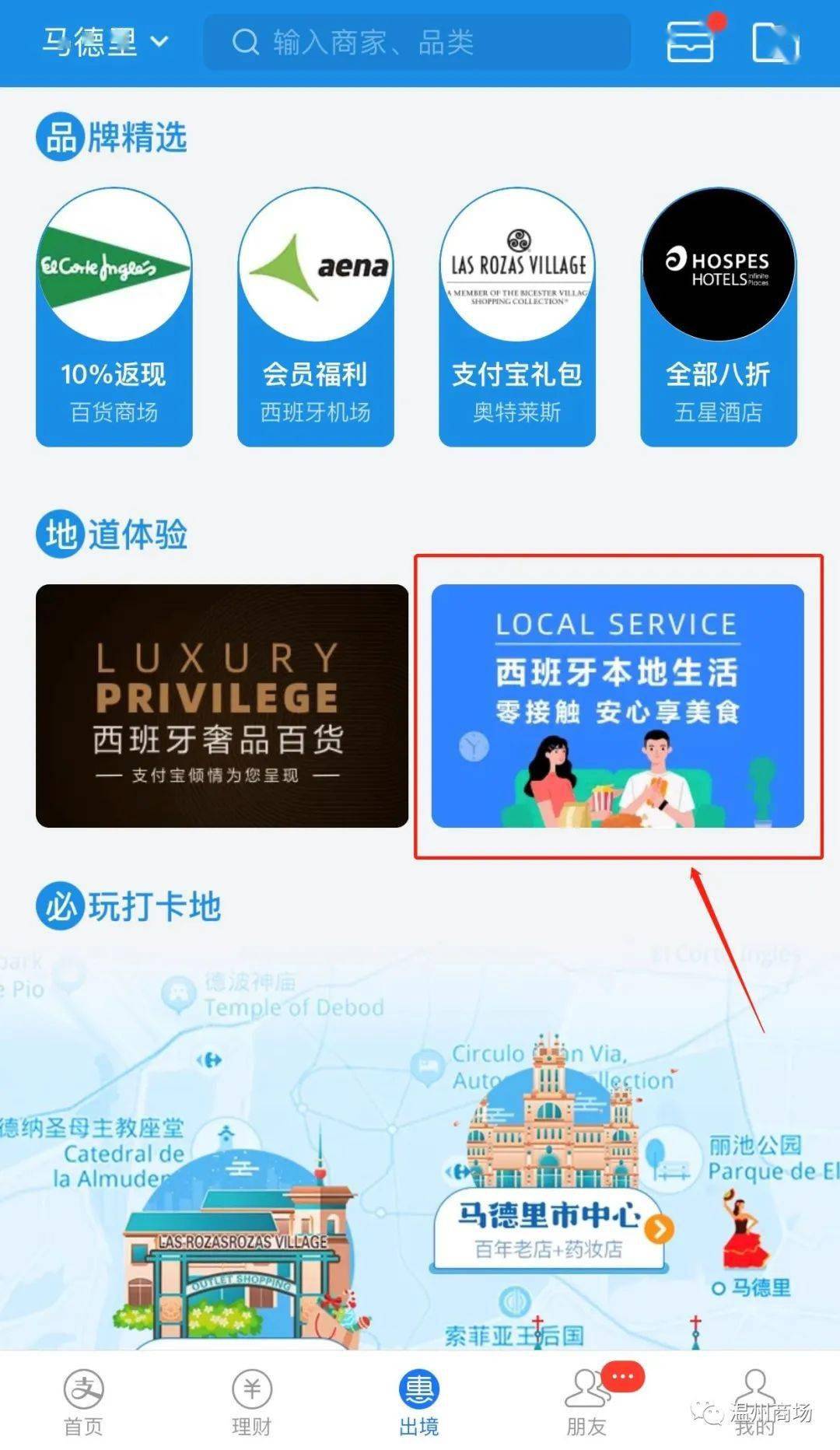Open Las Rozas Village 支付宝礼包 card

(517, 317)
